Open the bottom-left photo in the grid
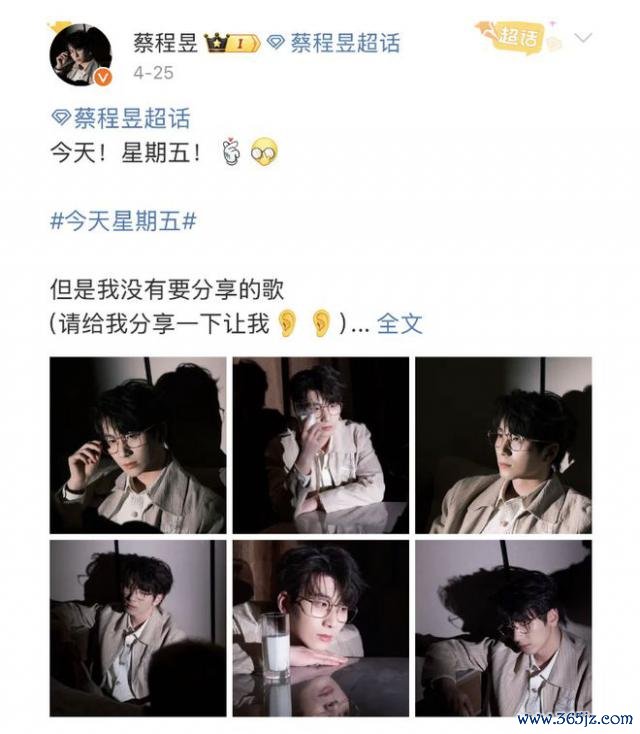Image resolution: width=640 pixels, height=734 pixels. coord(138,628)
